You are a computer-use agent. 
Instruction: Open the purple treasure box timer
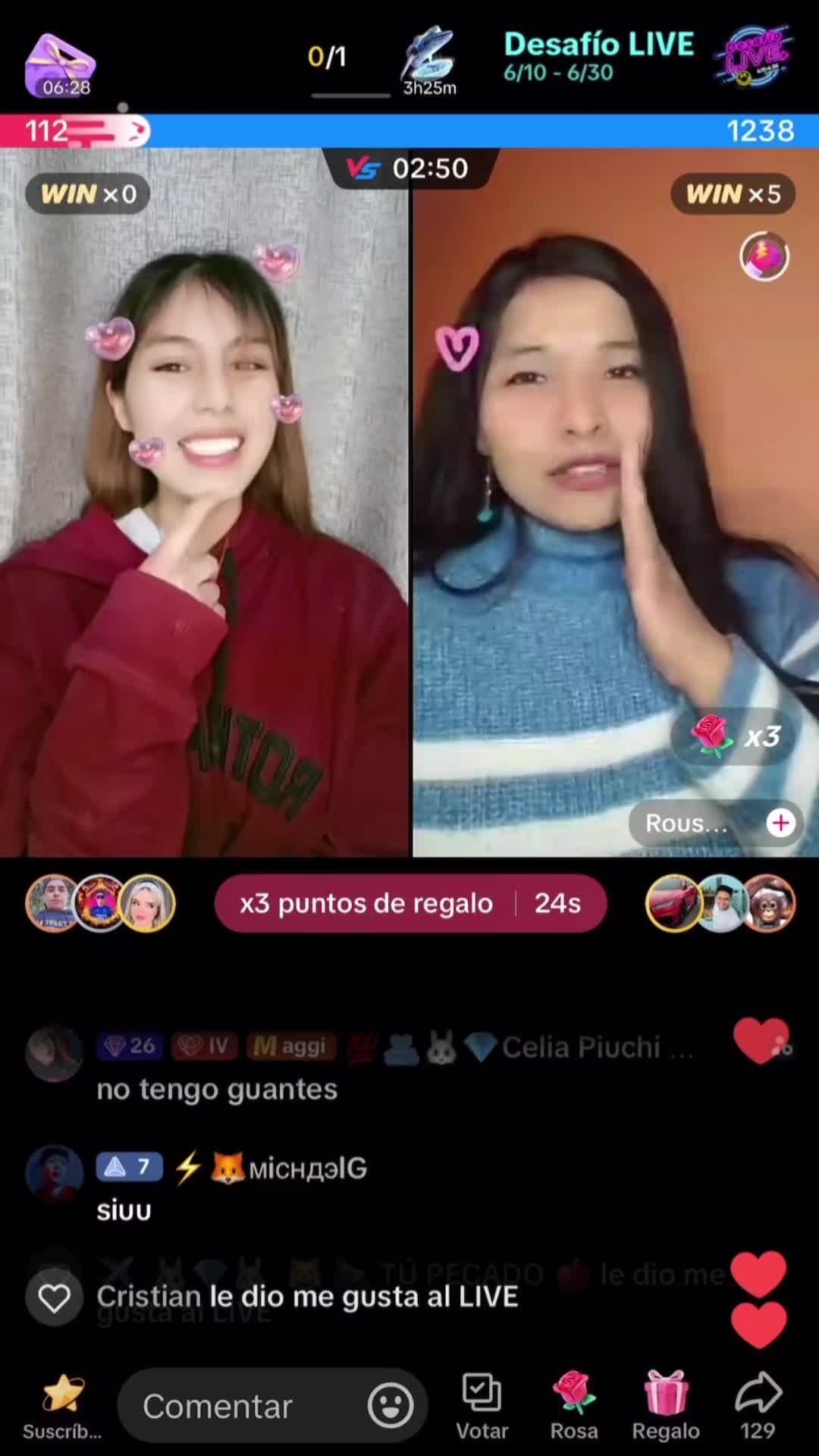click(x=61, y=65)
